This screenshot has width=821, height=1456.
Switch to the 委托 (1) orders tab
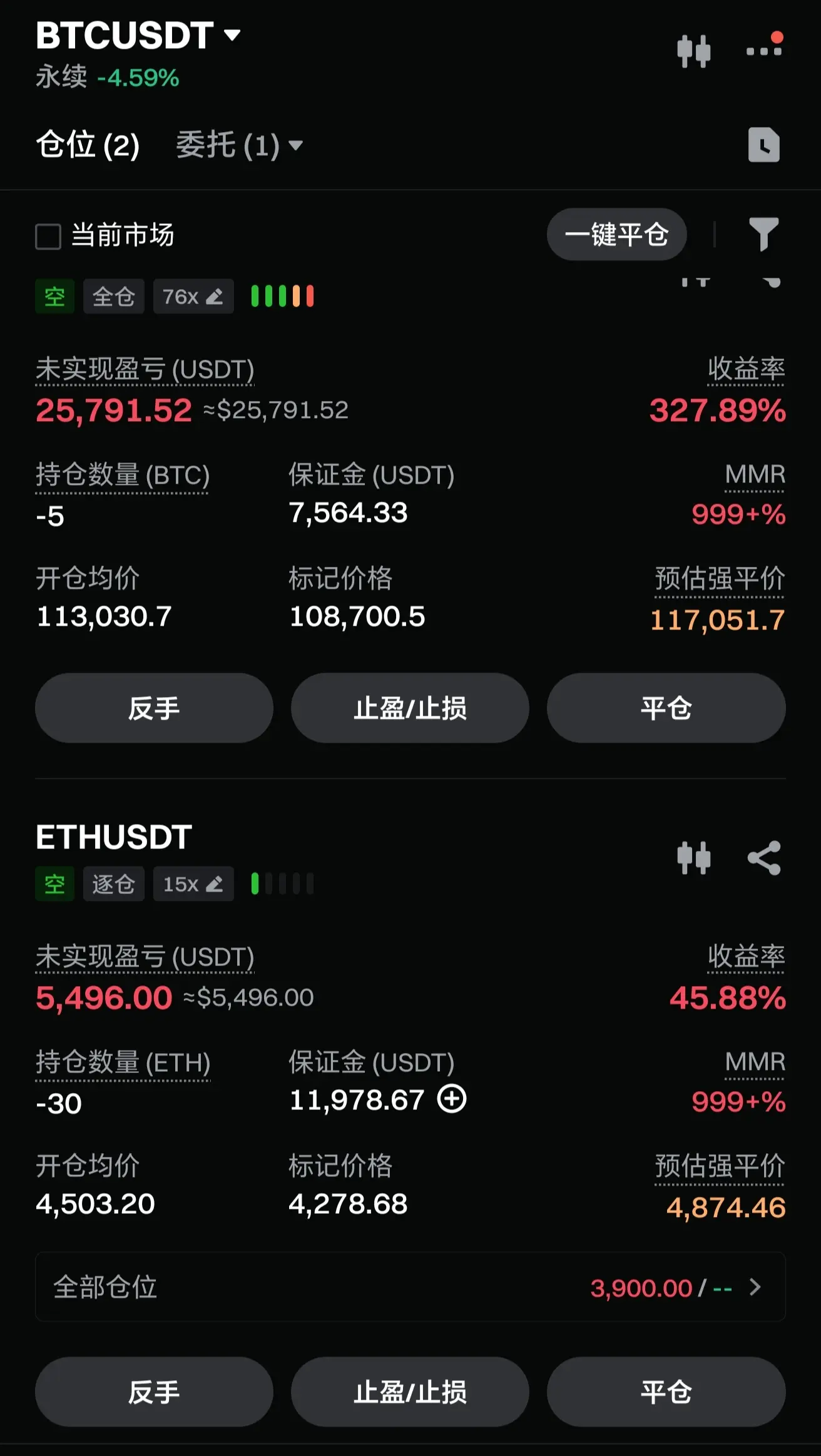click(x=239, y=145)
